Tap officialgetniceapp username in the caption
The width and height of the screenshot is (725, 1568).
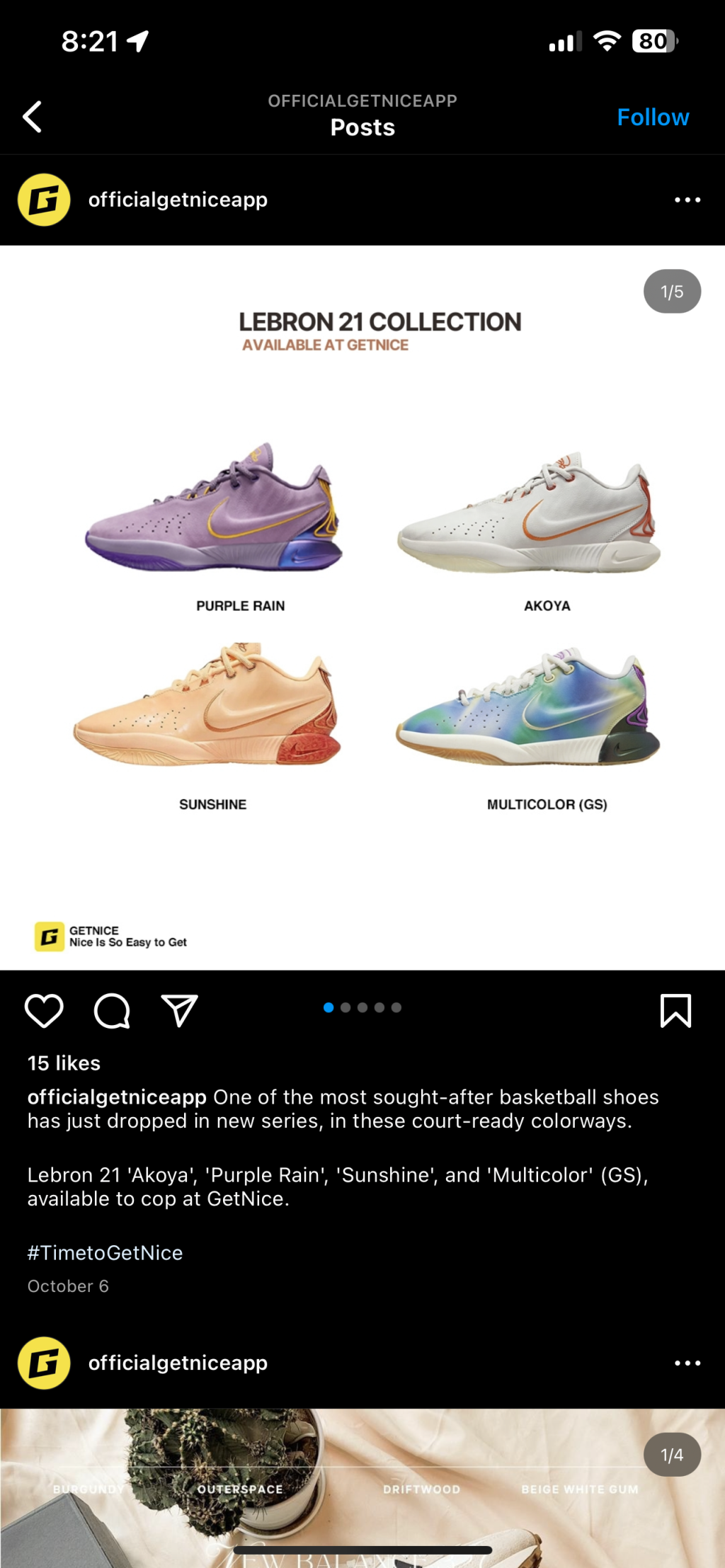tap(117, 1097)
